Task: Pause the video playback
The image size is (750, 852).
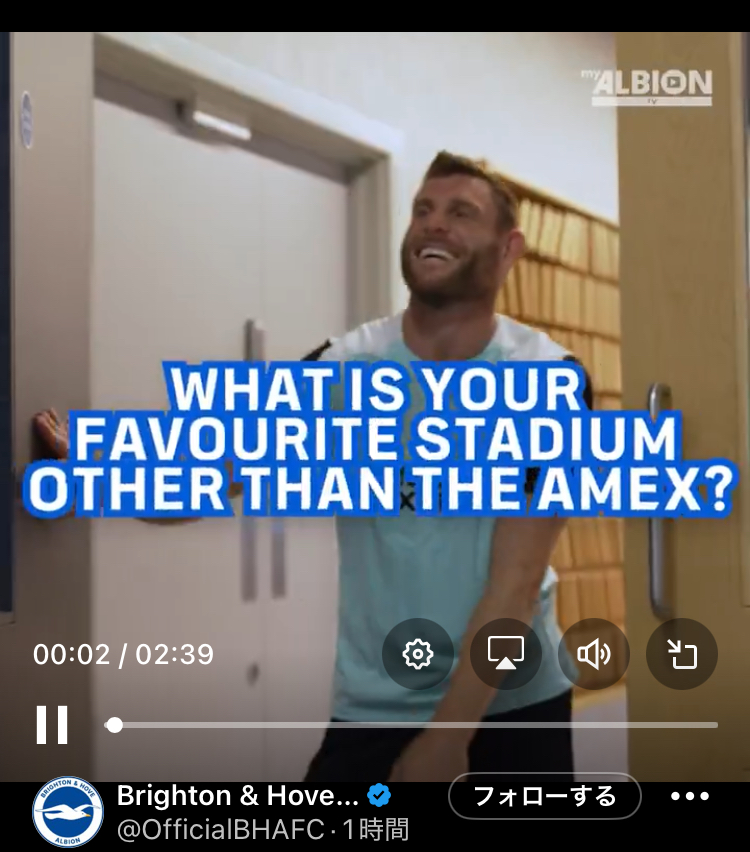Action: [x=52, y=724]
